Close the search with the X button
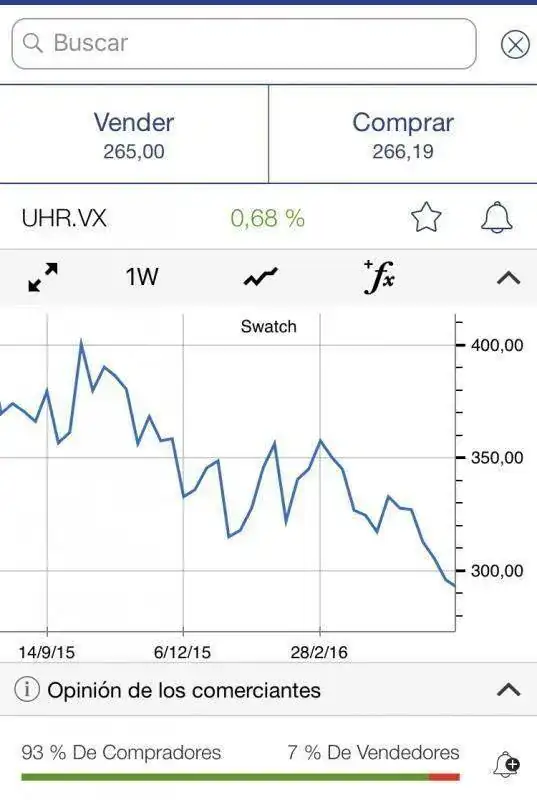This screenshot has height=800, width=537. pyautogui.click(x=515, y=44)
